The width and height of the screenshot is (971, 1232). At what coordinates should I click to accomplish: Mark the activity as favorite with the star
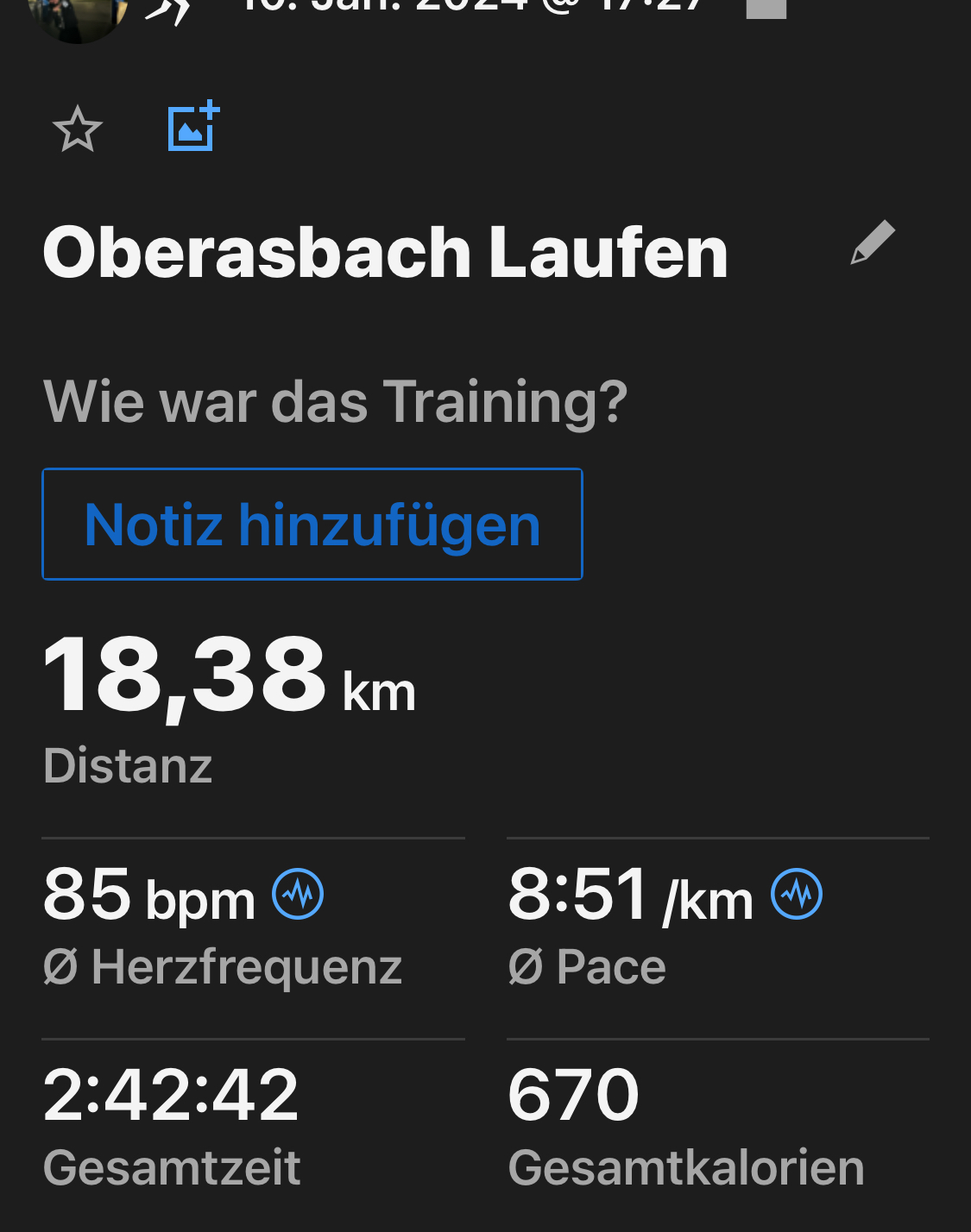tap(78, 129)
